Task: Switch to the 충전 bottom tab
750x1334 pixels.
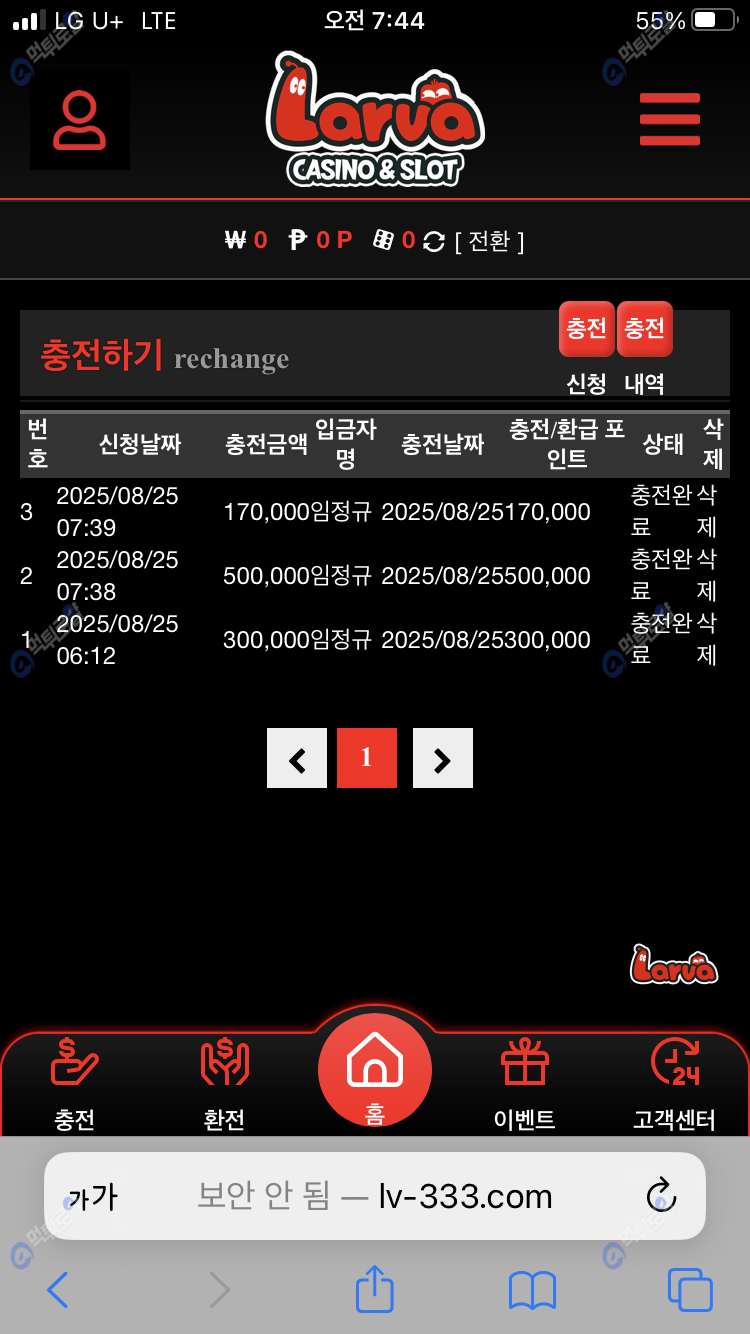Action: [x=75, y=1084]
